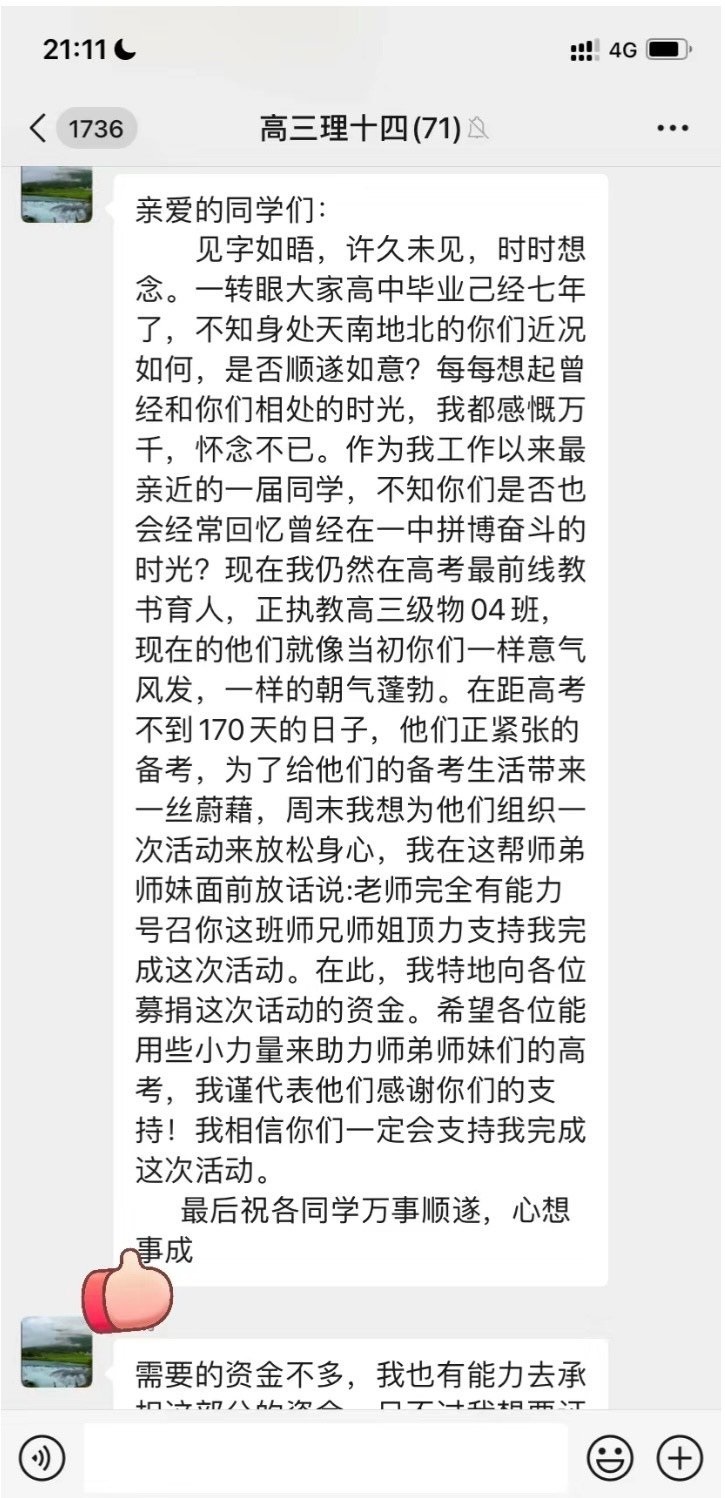This screenshot has width=725, height=1498.
Task: Open the plus attachment menu
Action: [x=680, y=1457]
